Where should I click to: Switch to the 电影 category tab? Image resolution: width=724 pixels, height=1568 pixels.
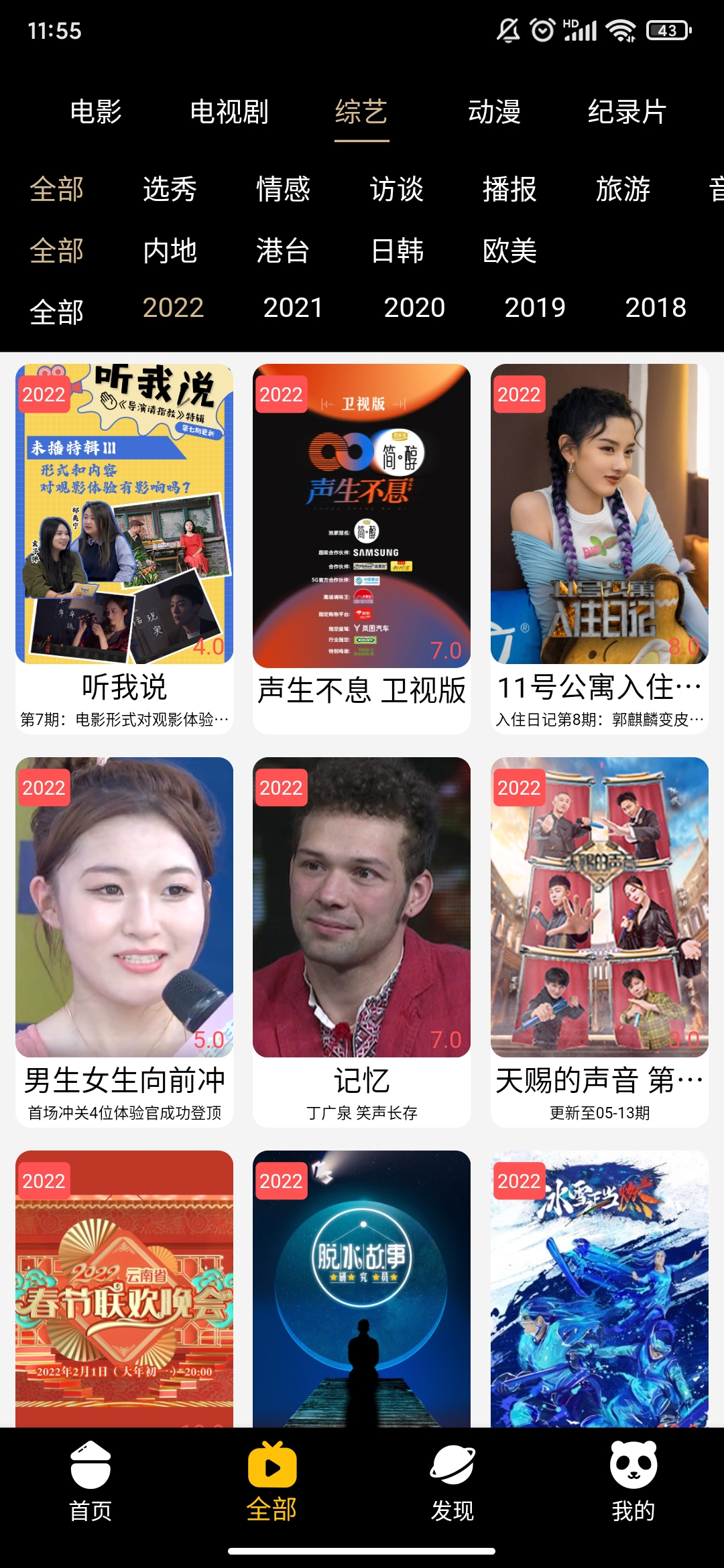(x=96, y=112)
